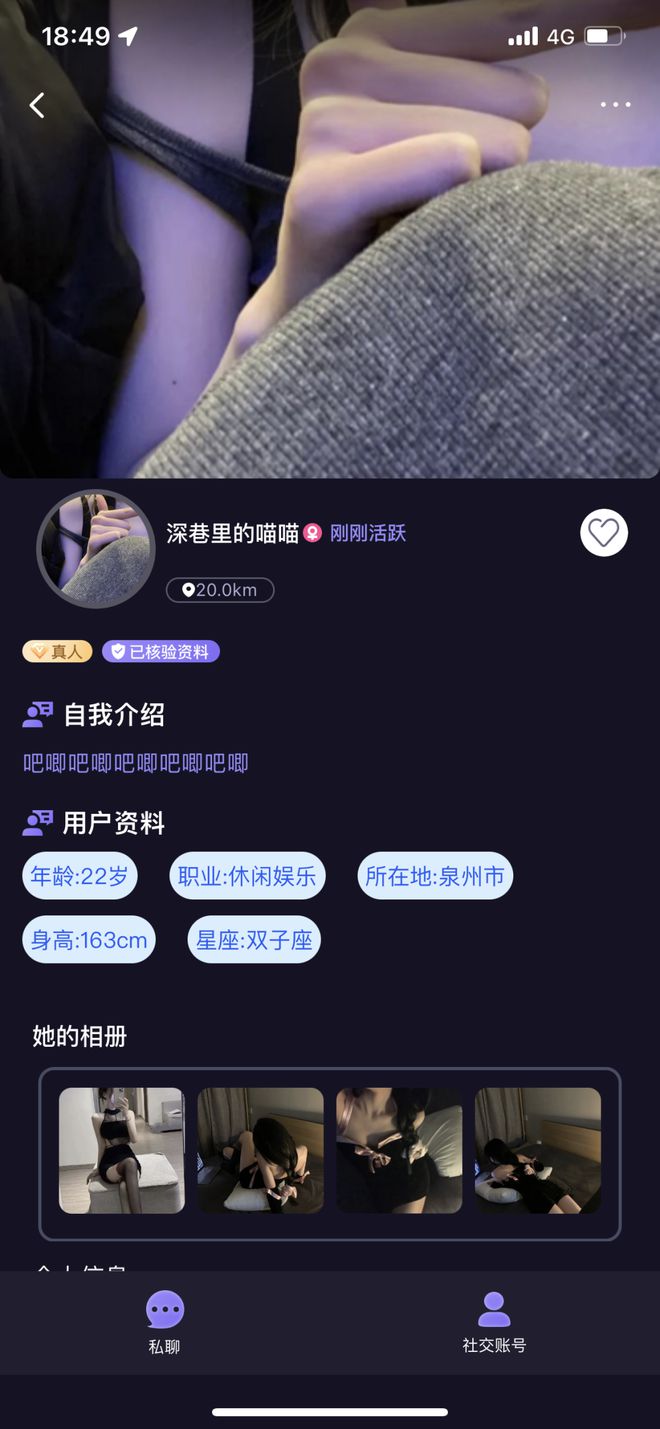Open the third album photo

399,1150
